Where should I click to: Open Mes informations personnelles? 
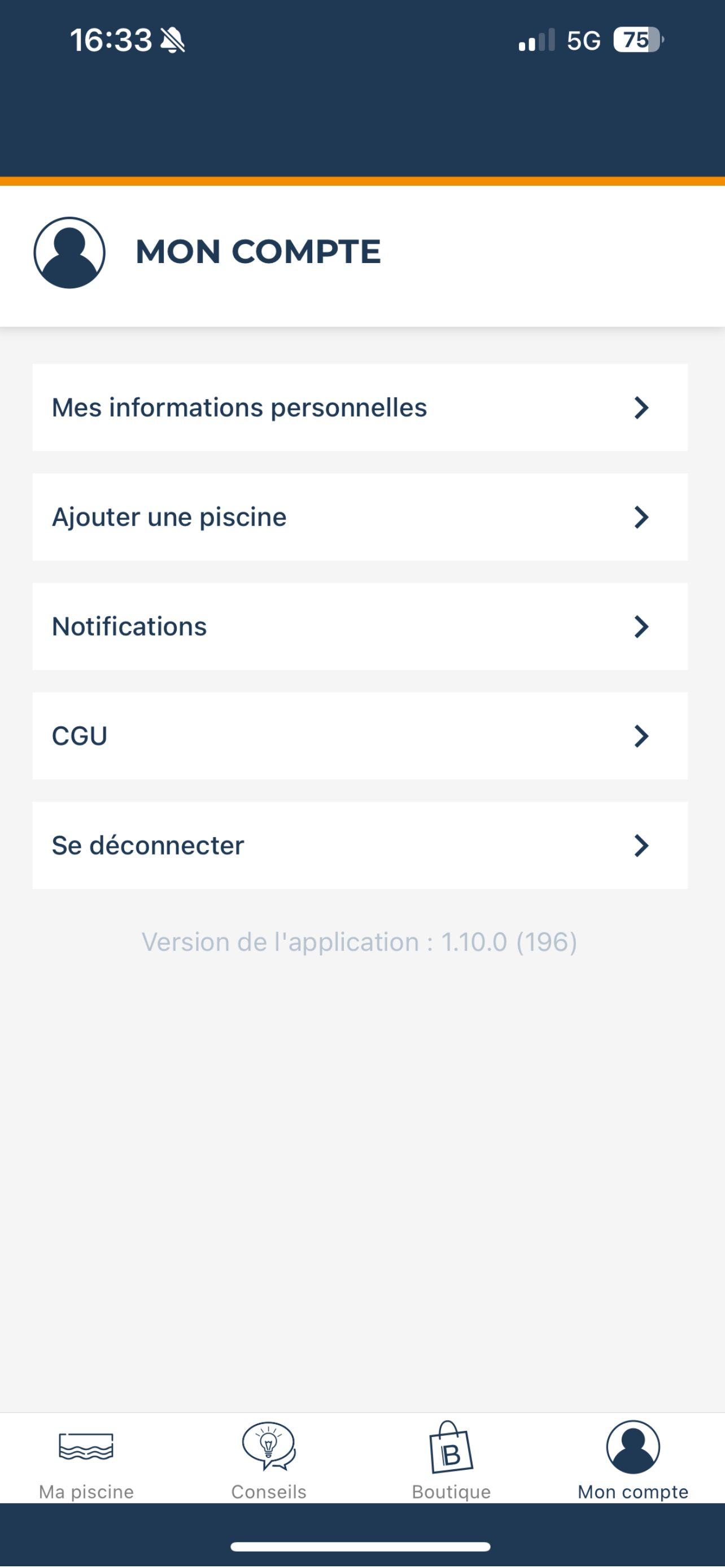coord(360,407)
